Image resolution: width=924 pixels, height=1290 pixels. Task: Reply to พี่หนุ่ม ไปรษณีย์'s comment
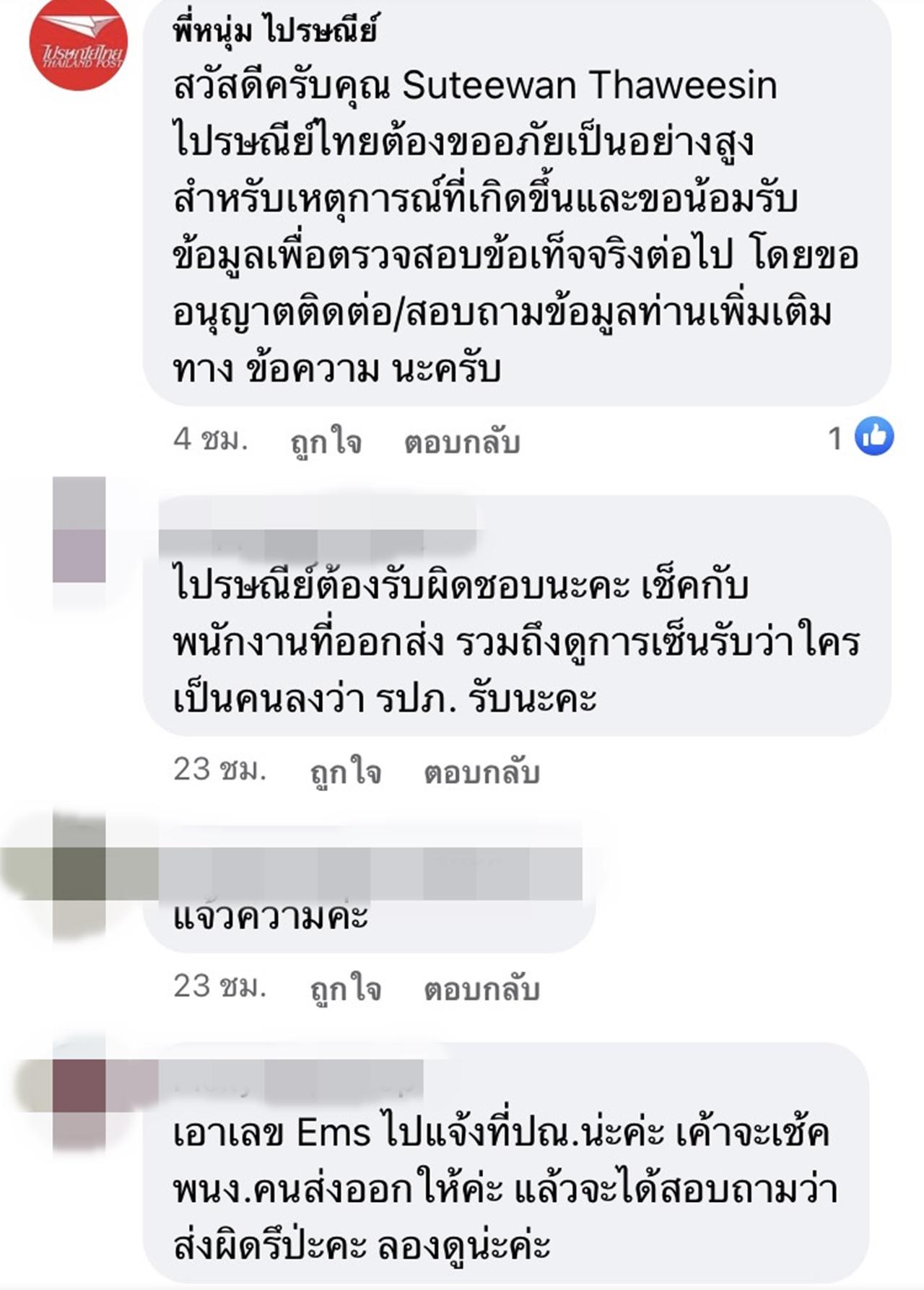pos(462,442)
